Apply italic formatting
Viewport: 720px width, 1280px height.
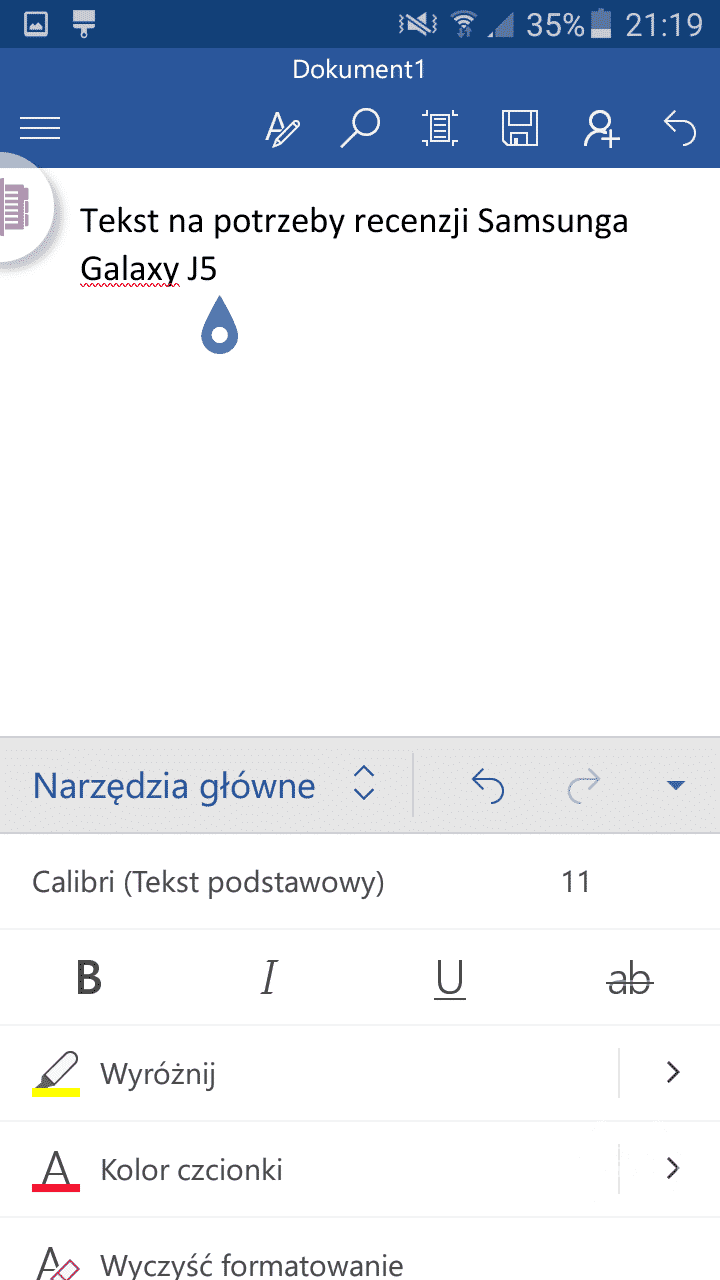click(268, 979)
